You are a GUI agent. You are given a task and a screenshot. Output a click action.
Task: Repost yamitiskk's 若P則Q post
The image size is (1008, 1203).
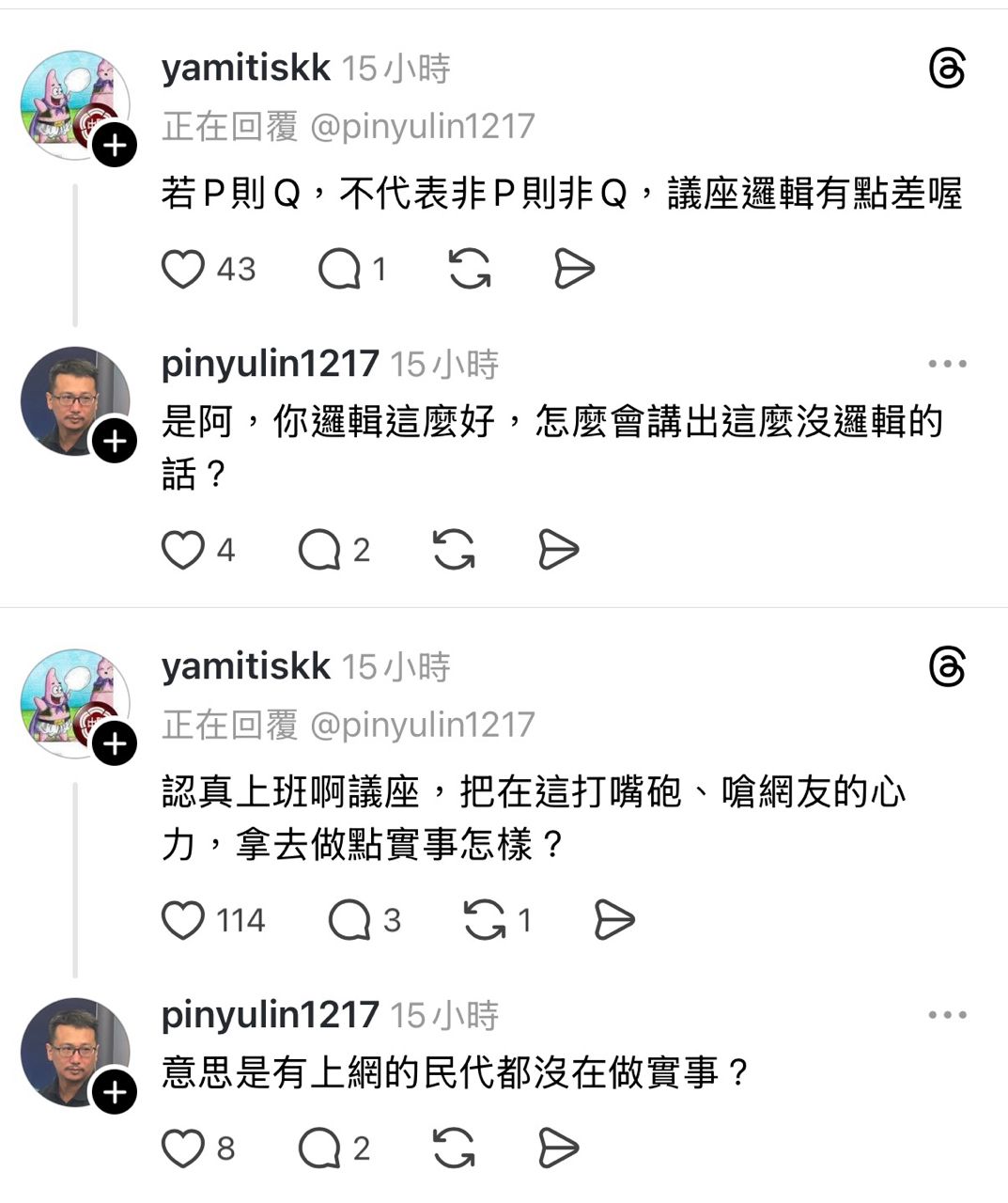point(470,270)
